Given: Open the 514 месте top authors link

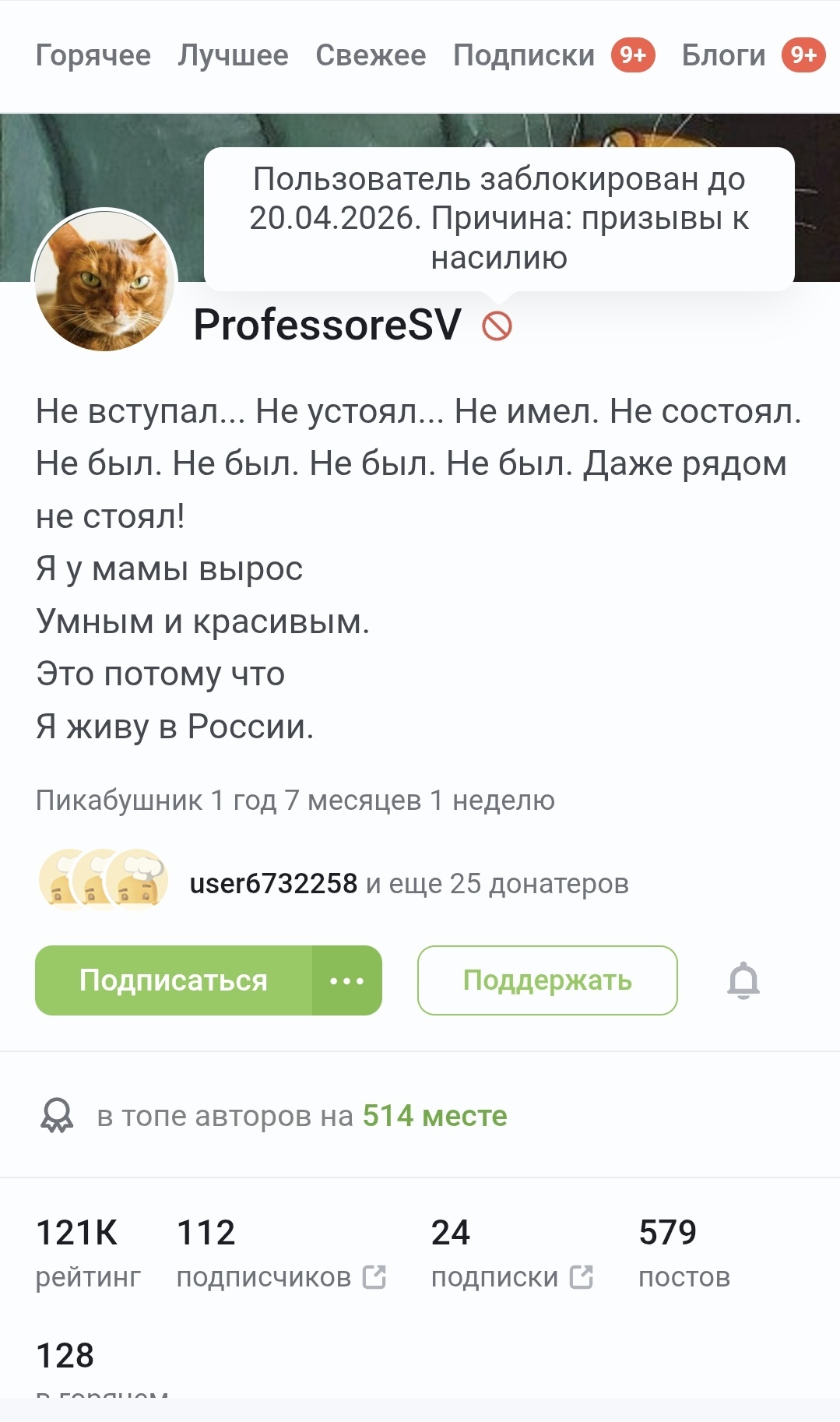Looking at the screenshot, I should 434,1116.
